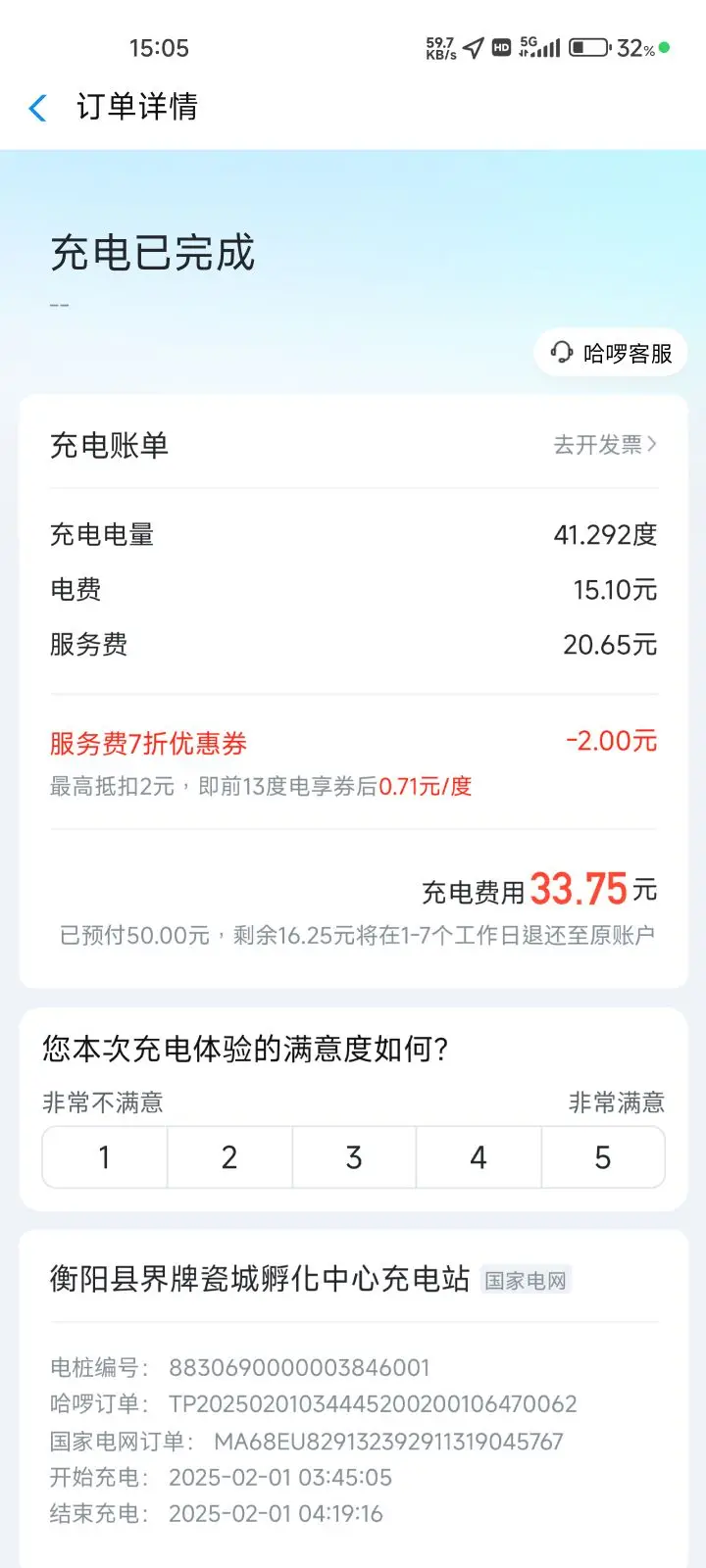Give a satisfaction rating of 4
The image size is (706, 1568).
click(479, 1157)
